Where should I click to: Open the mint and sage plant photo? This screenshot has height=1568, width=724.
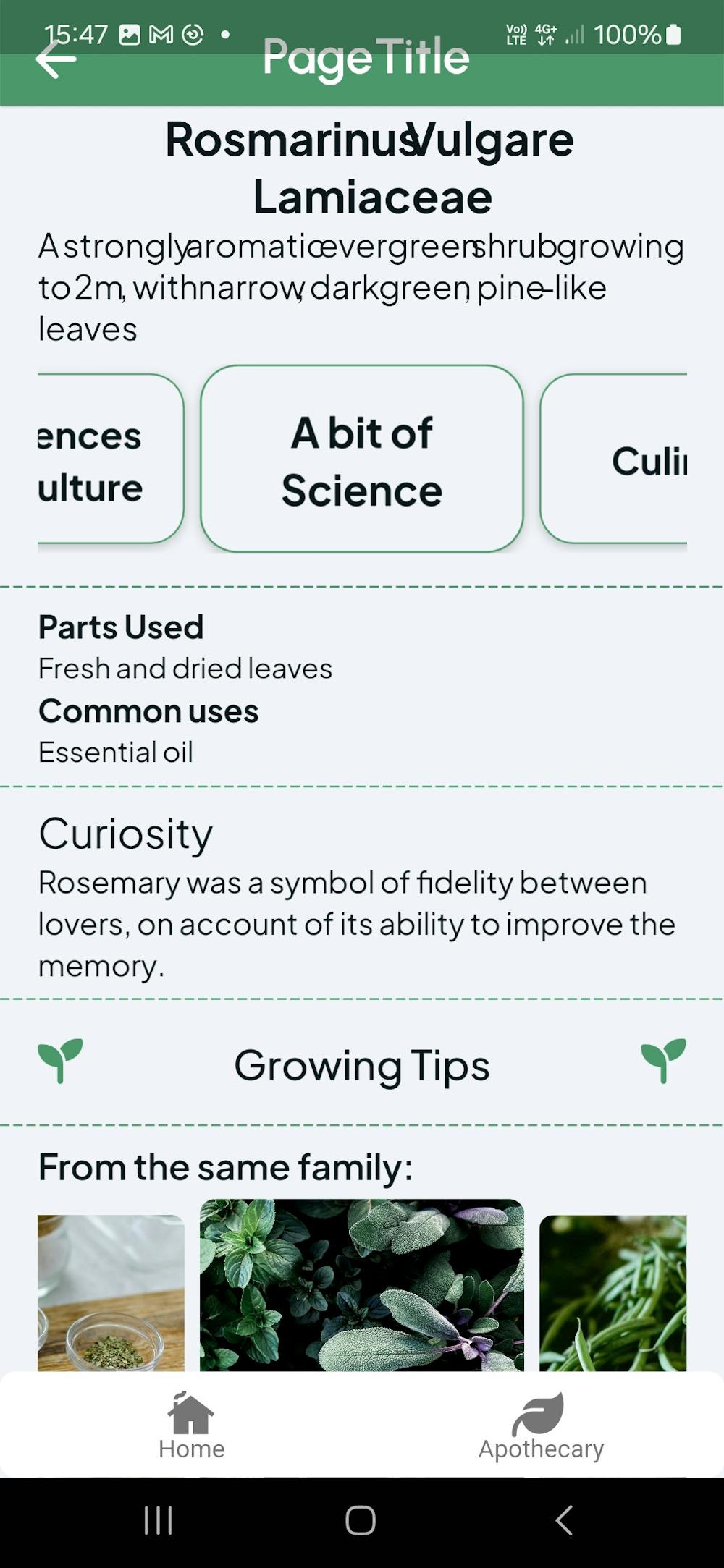pyautogui.click(x=361, y=1285)
